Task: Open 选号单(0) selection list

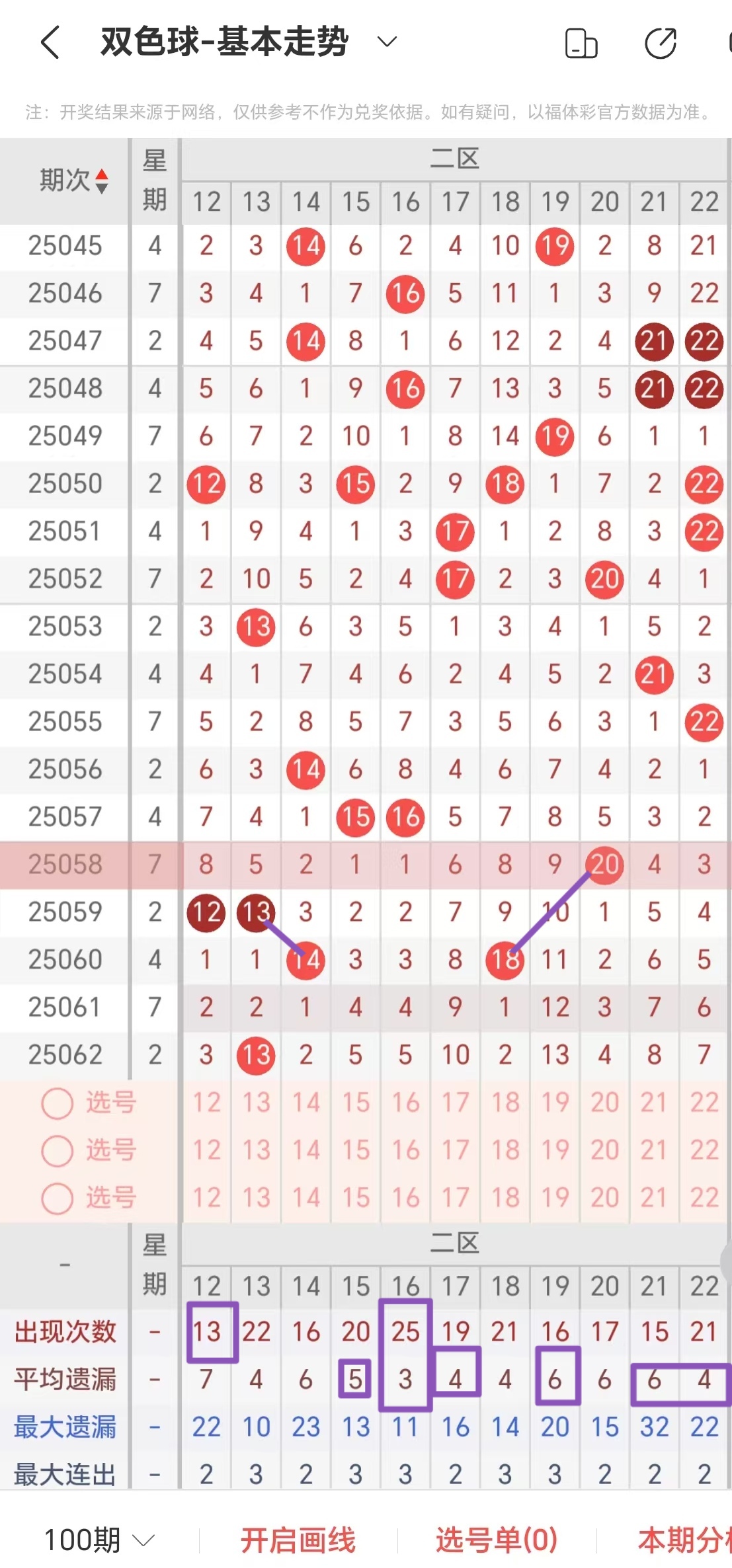Action: [497, 1540]
